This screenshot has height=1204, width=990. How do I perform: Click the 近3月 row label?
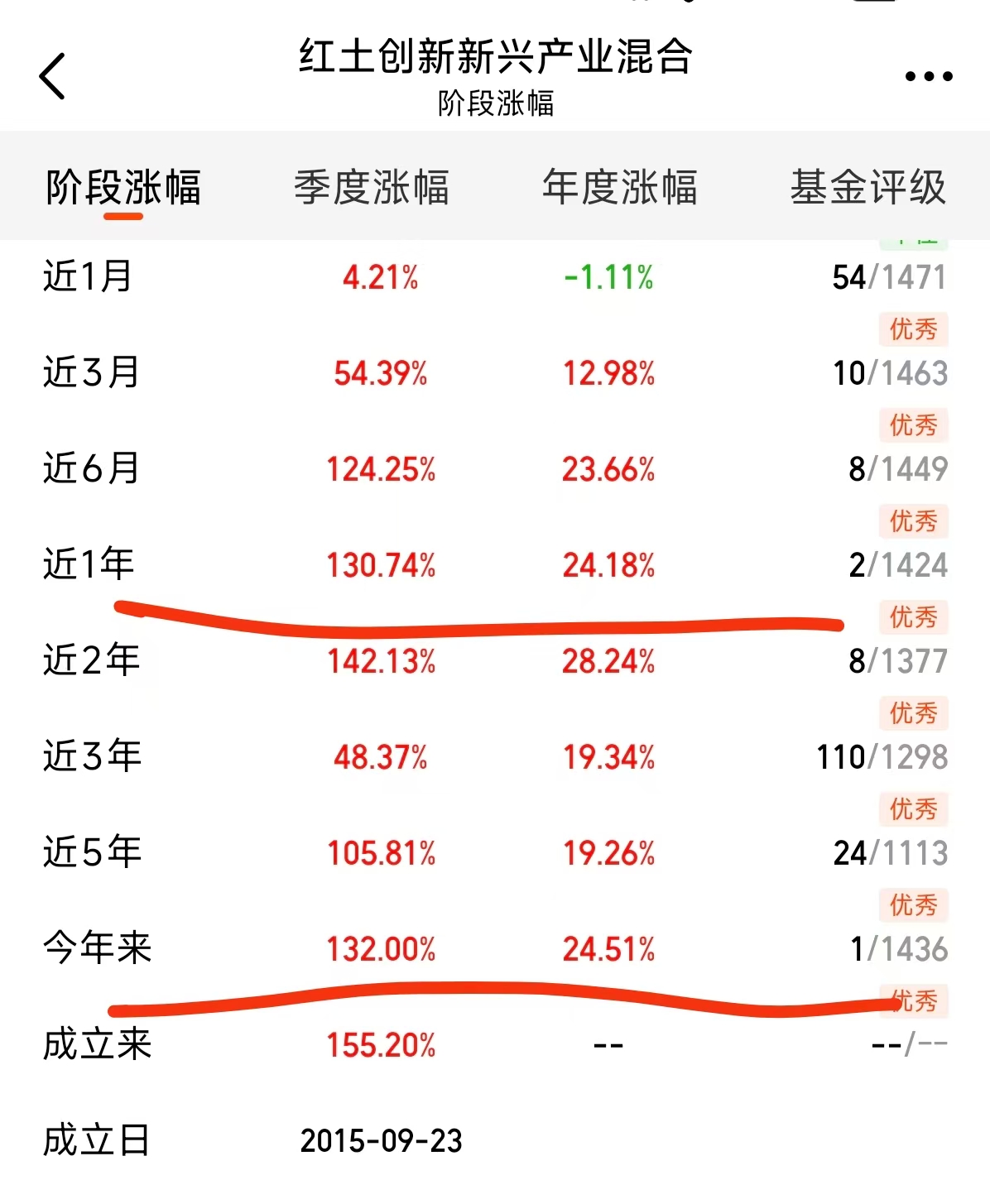(89, 373)
